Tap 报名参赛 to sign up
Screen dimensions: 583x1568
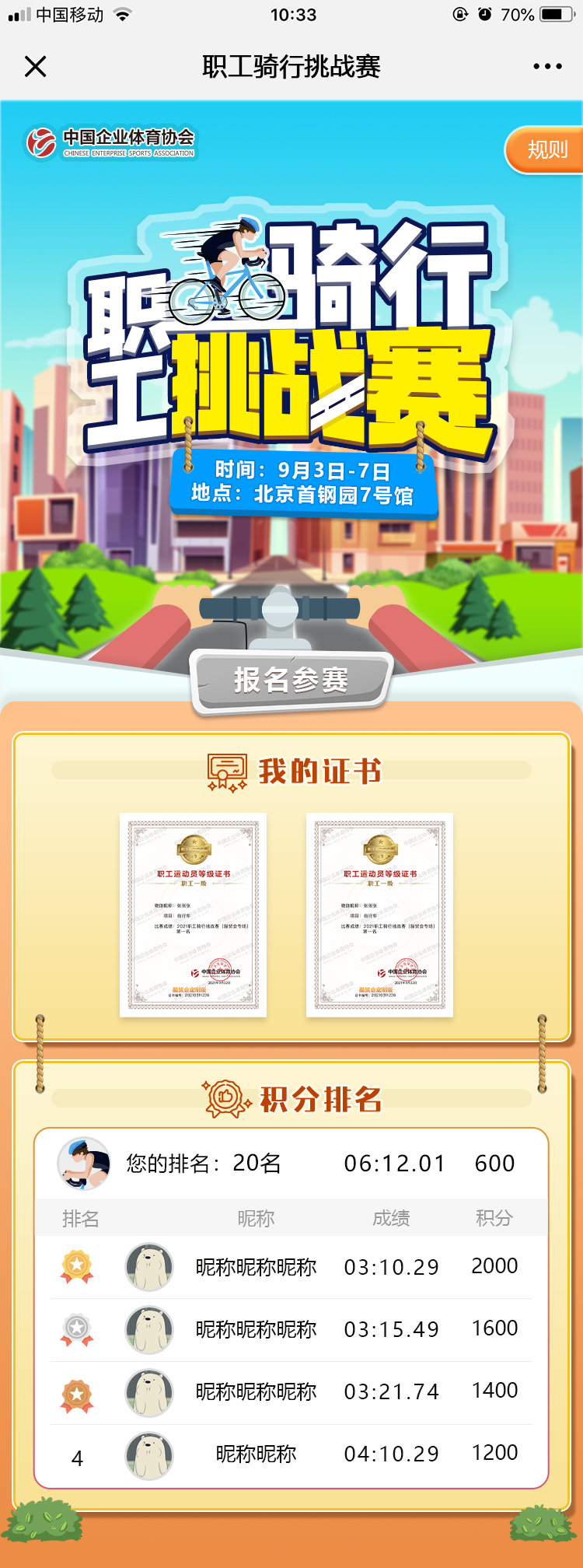coord(291,680)
